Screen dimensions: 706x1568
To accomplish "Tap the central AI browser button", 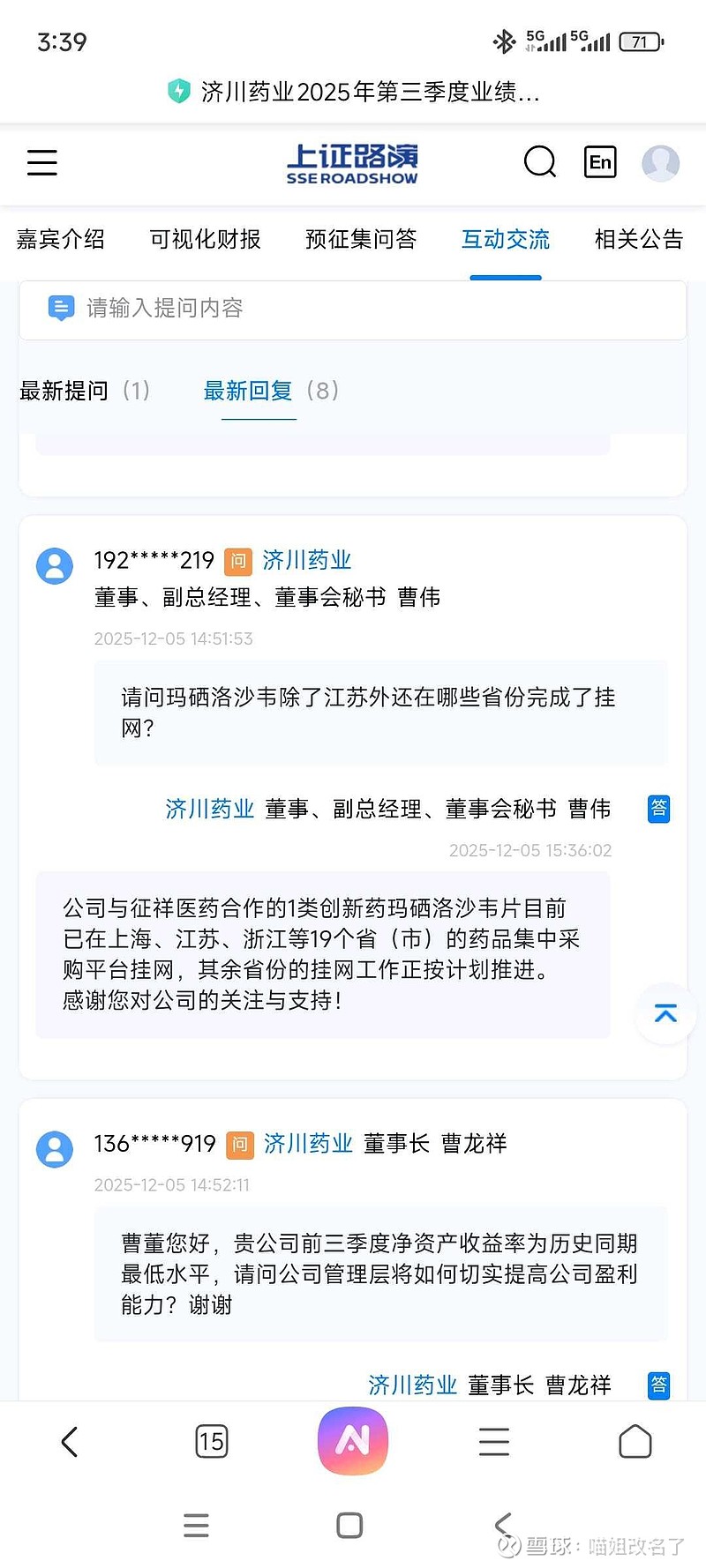I will [x=352, y=1441].
